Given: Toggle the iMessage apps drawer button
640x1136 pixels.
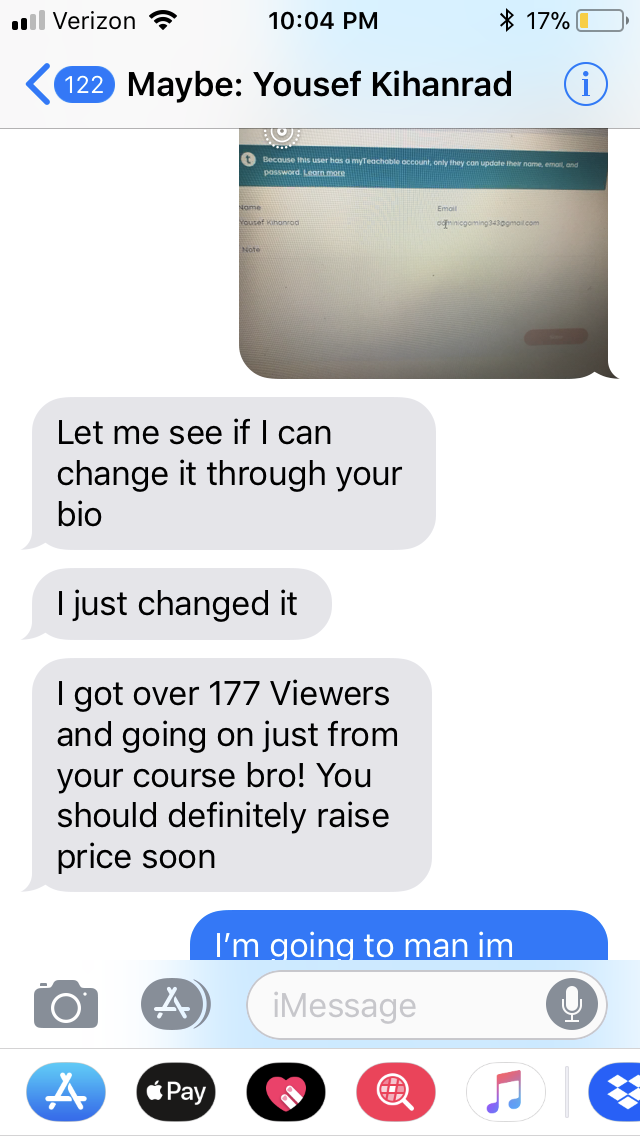Looking at the screenshot, I should pos(174,1004).
